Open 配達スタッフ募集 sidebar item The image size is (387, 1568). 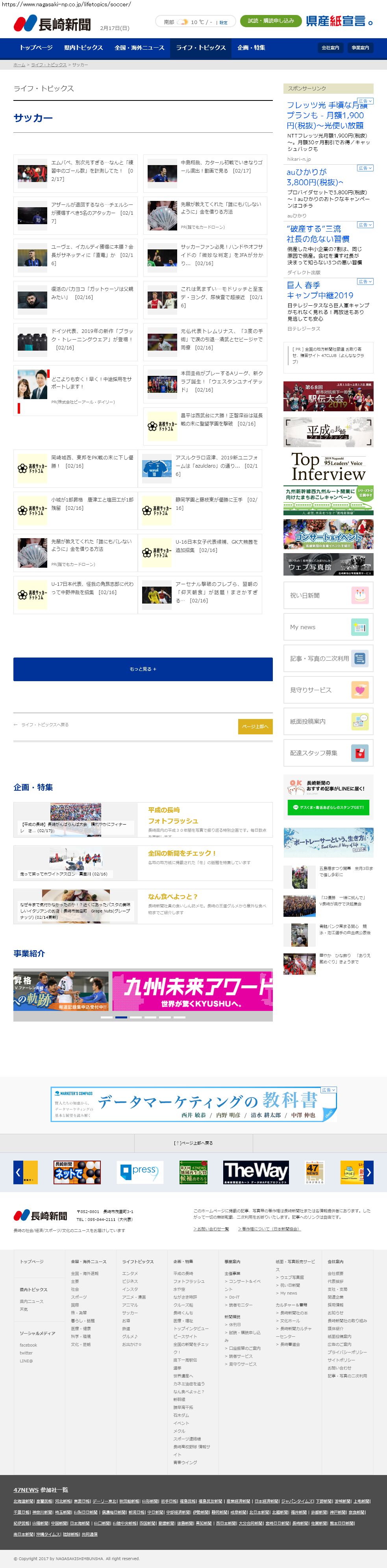click(328, 753)
